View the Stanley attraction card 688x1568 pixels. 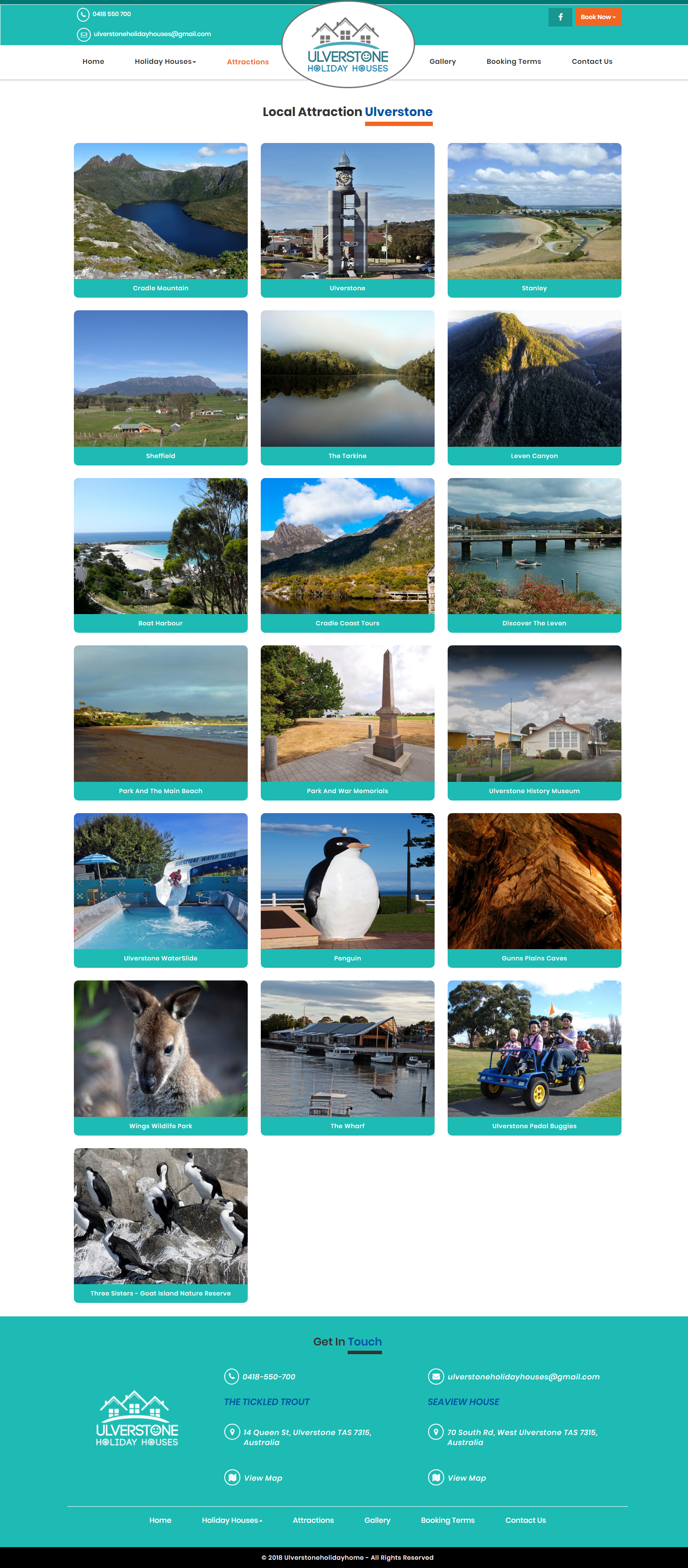point(534,220)
